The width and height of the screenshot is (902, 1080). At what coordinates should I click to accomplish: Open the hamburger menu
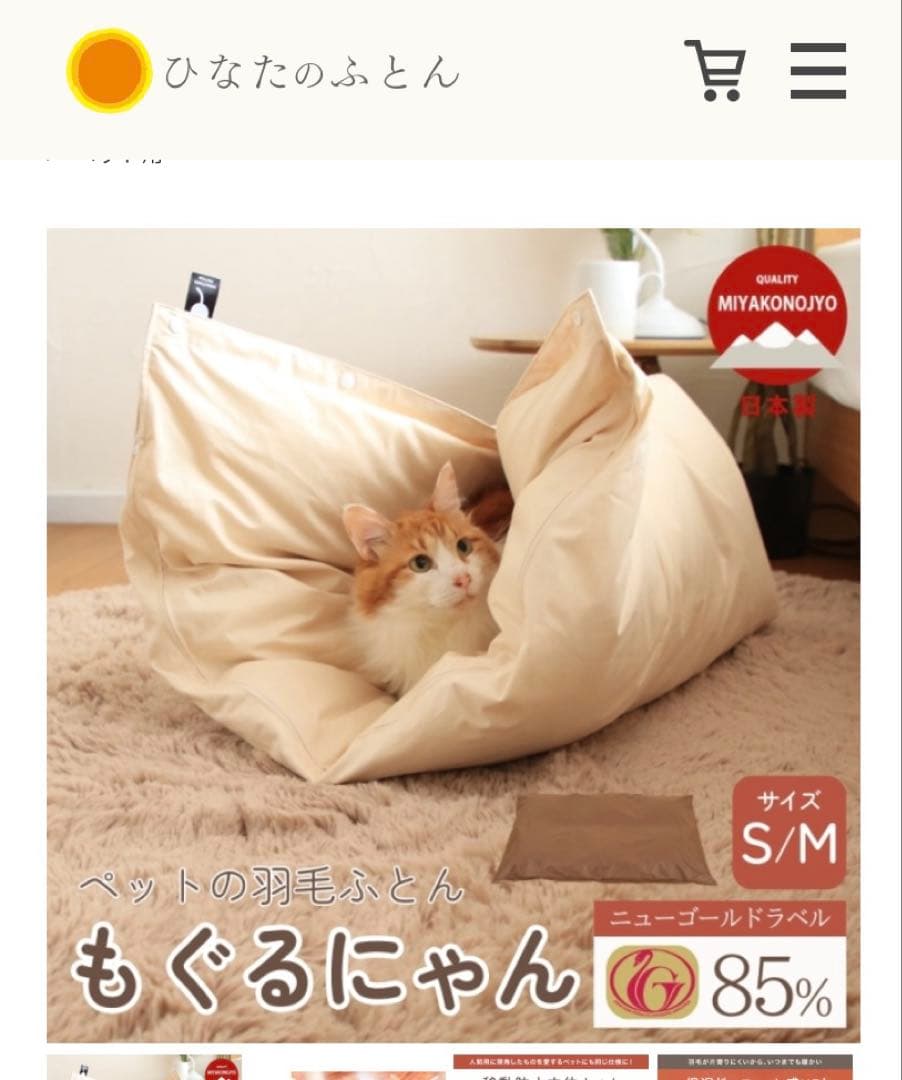click(x=818, y=71)
